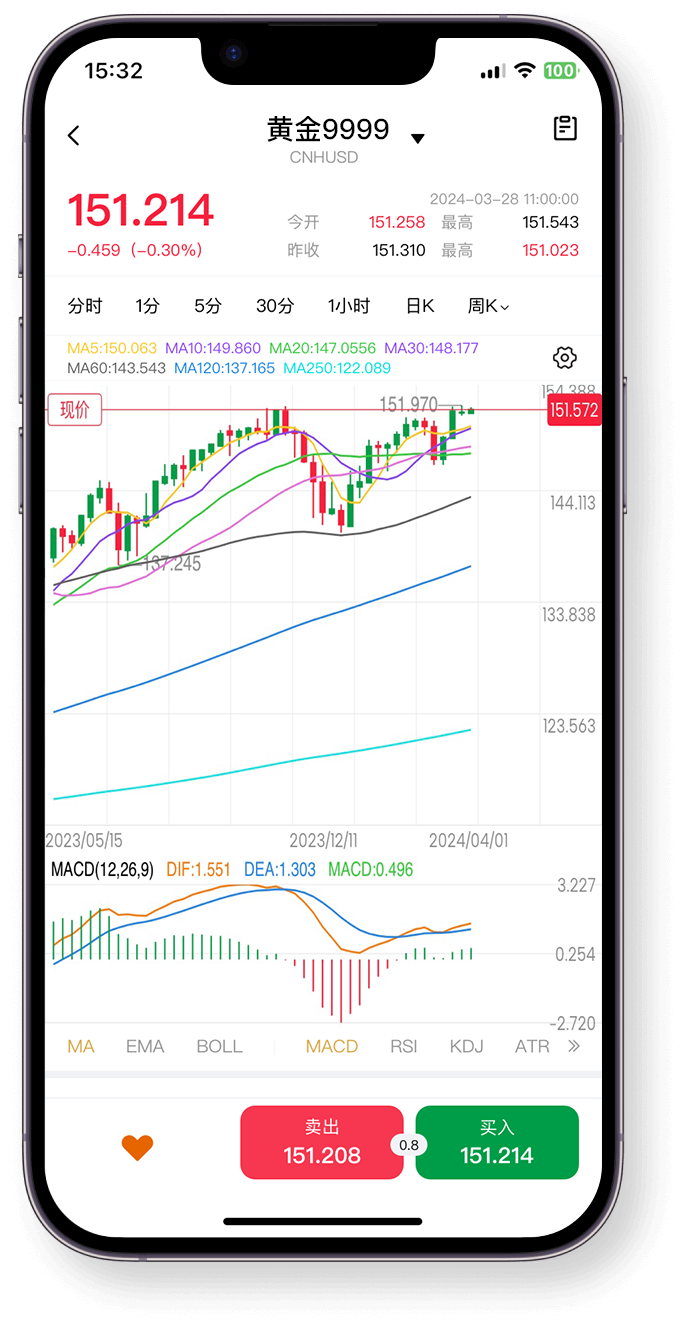Image resolution: width=685 pixels, height=1324 pixels.
Task: Select the 1分 timeframe
Action: click(x=147, y=306)
